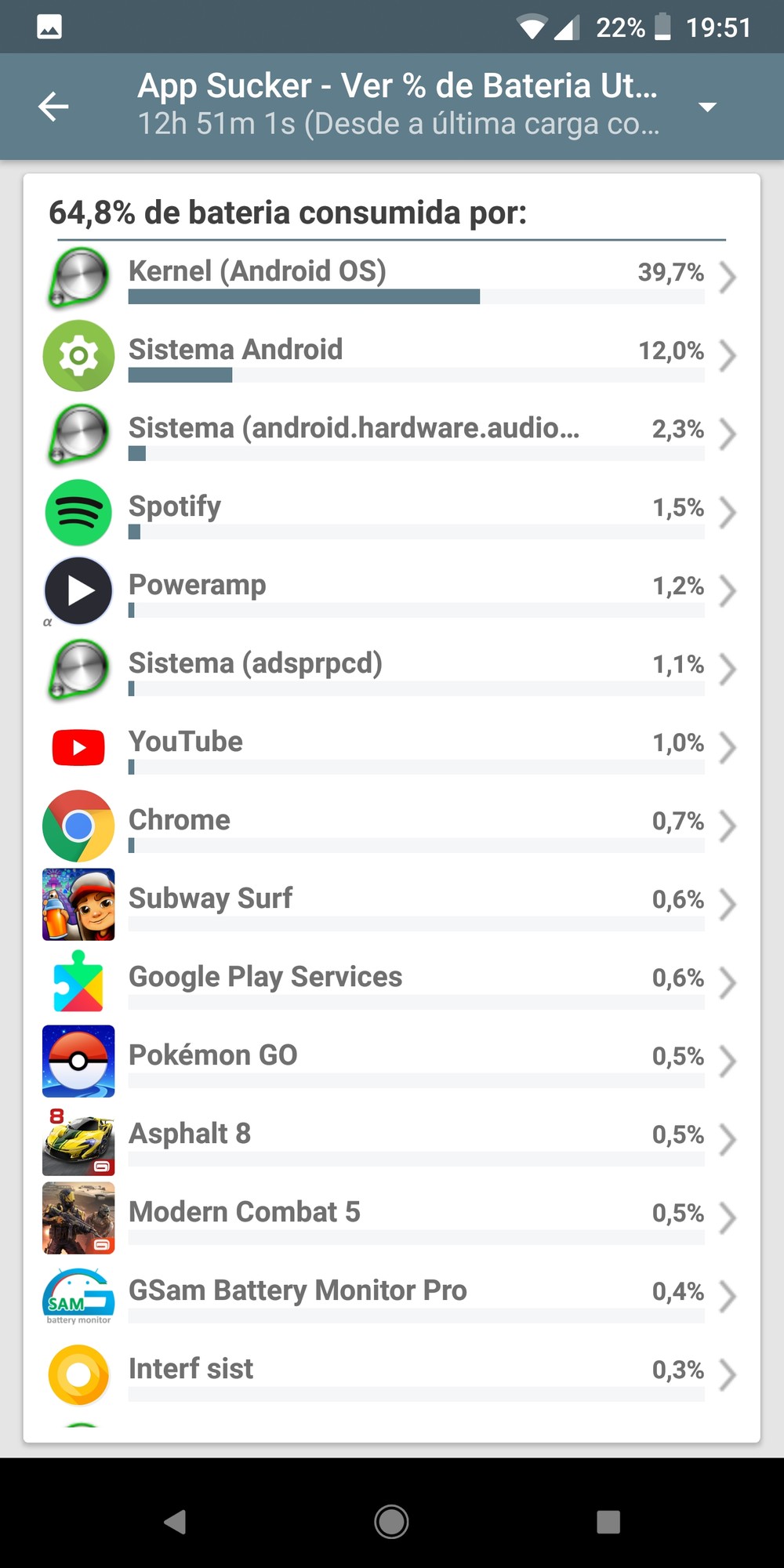
Task: Go back using the app bar arrow
Action: point(53,107)
